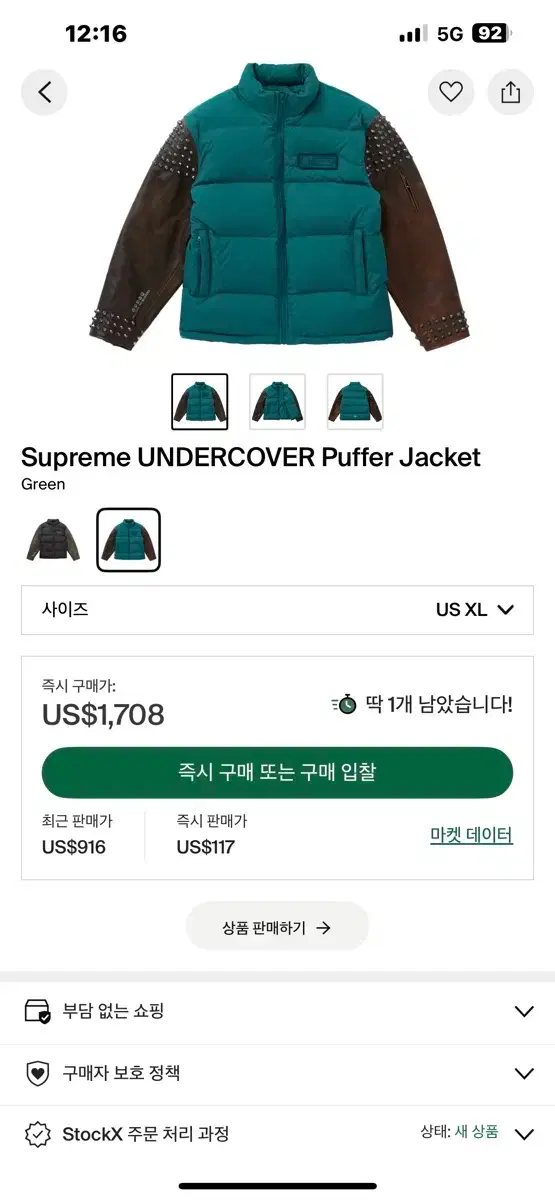The image size is (555, 1200).
Task: Share this product listing
Action: pyautogui.click(x=511, y=92)
